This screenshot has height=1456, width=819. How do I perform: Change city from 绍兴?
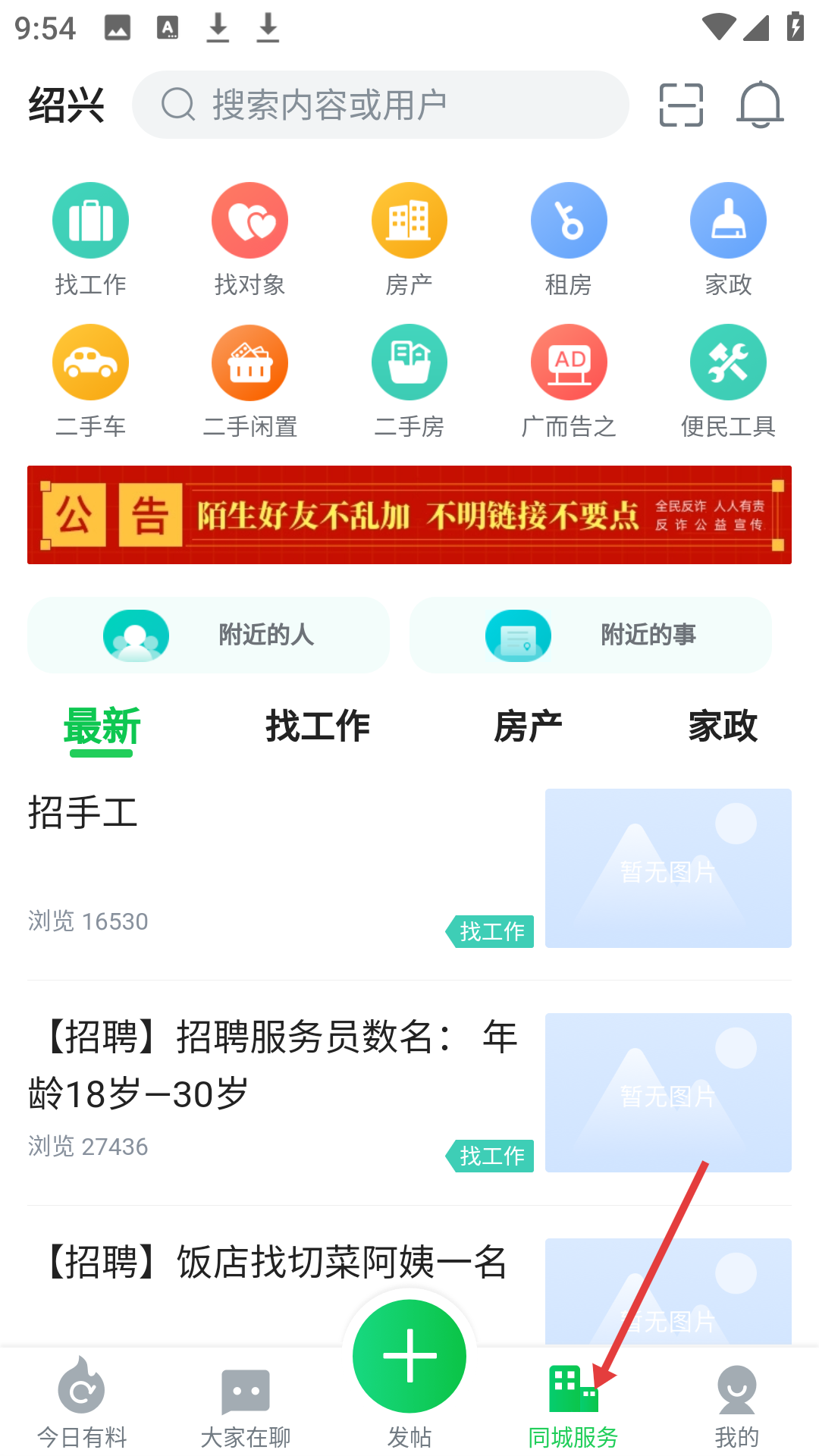pyautogui.click(x=66, y=105)
